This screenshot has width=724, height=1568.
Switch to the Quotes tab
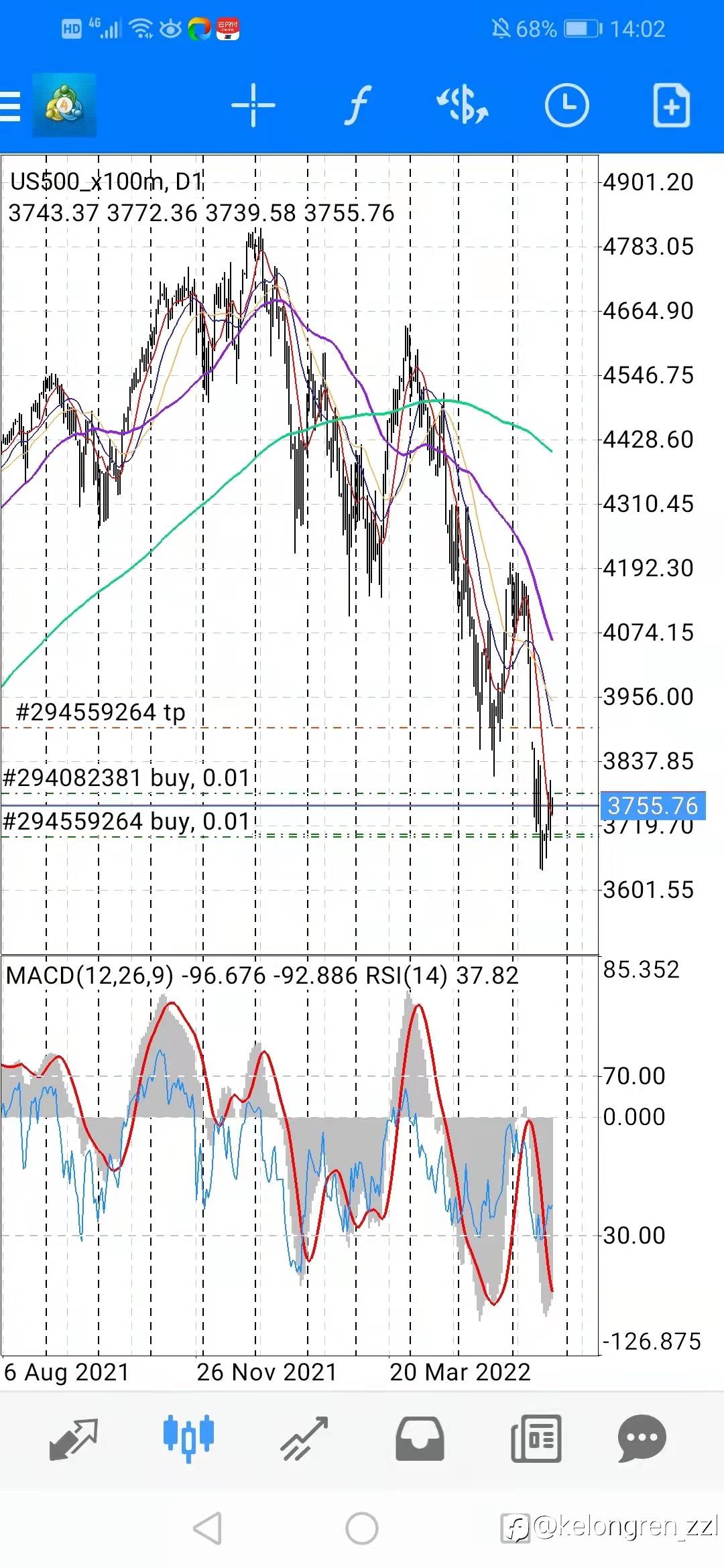[74, 1438]
